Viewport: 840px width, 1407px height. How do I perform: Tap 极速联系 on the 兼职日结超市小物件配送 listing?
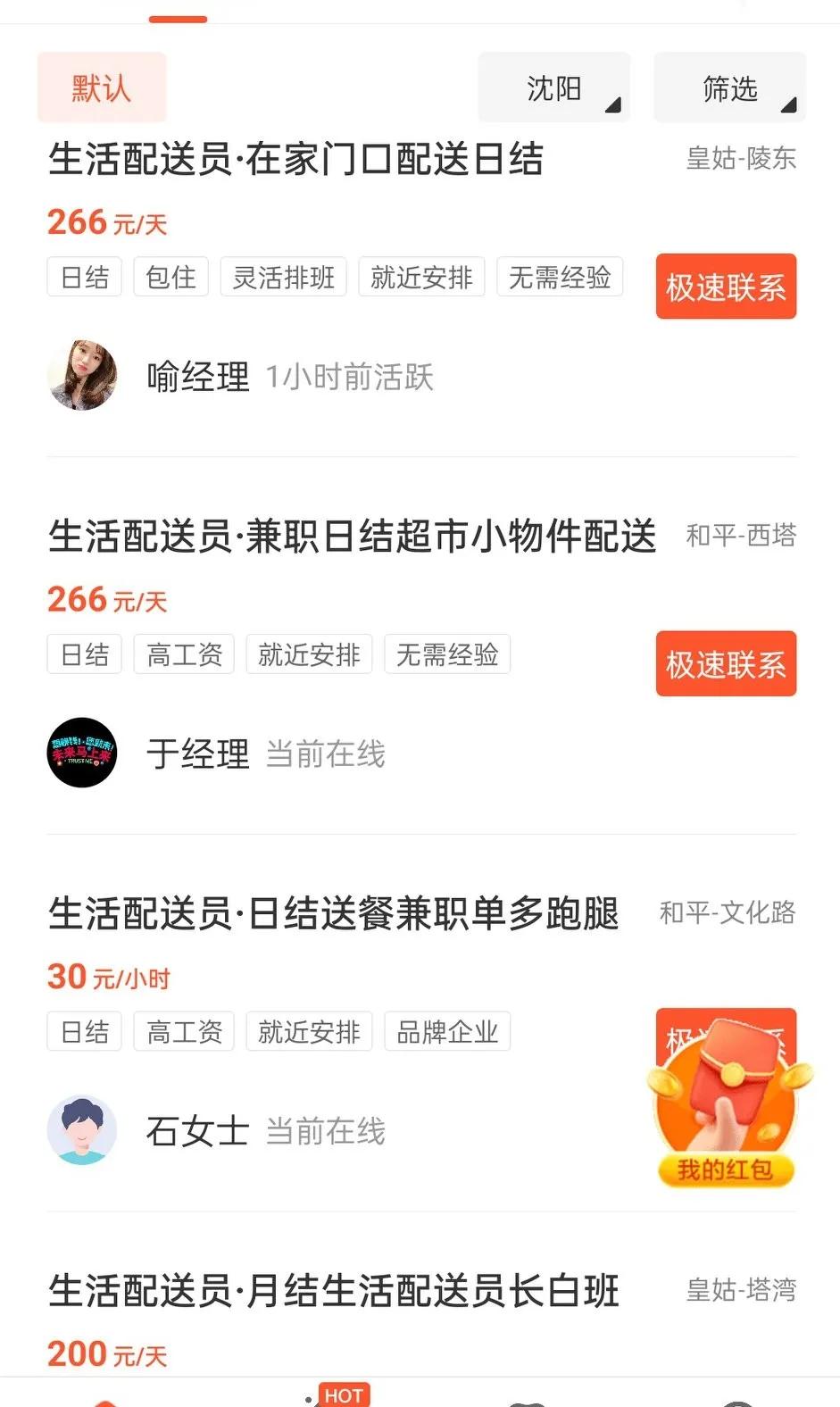[726, 664]
